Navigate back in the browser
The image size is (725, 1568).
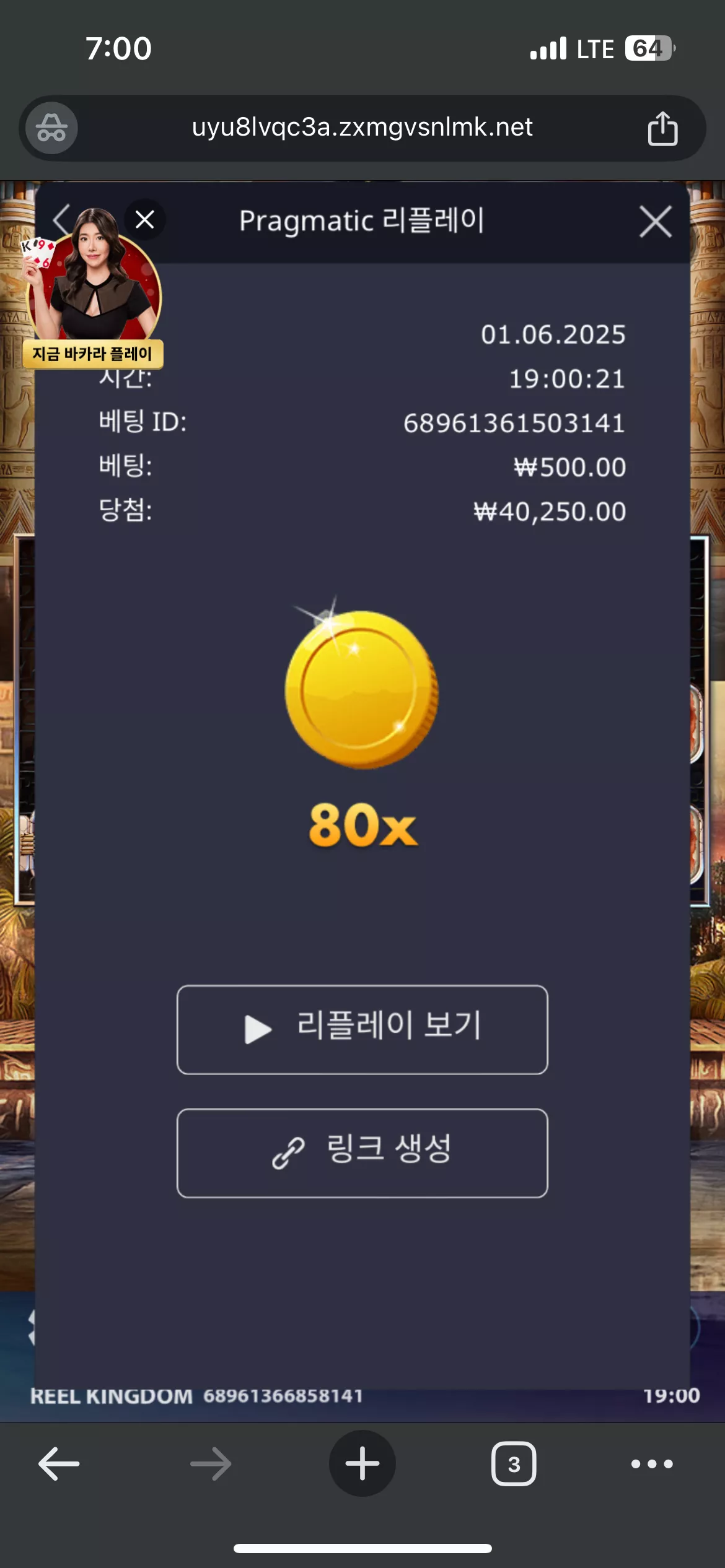pos(59,1464)
